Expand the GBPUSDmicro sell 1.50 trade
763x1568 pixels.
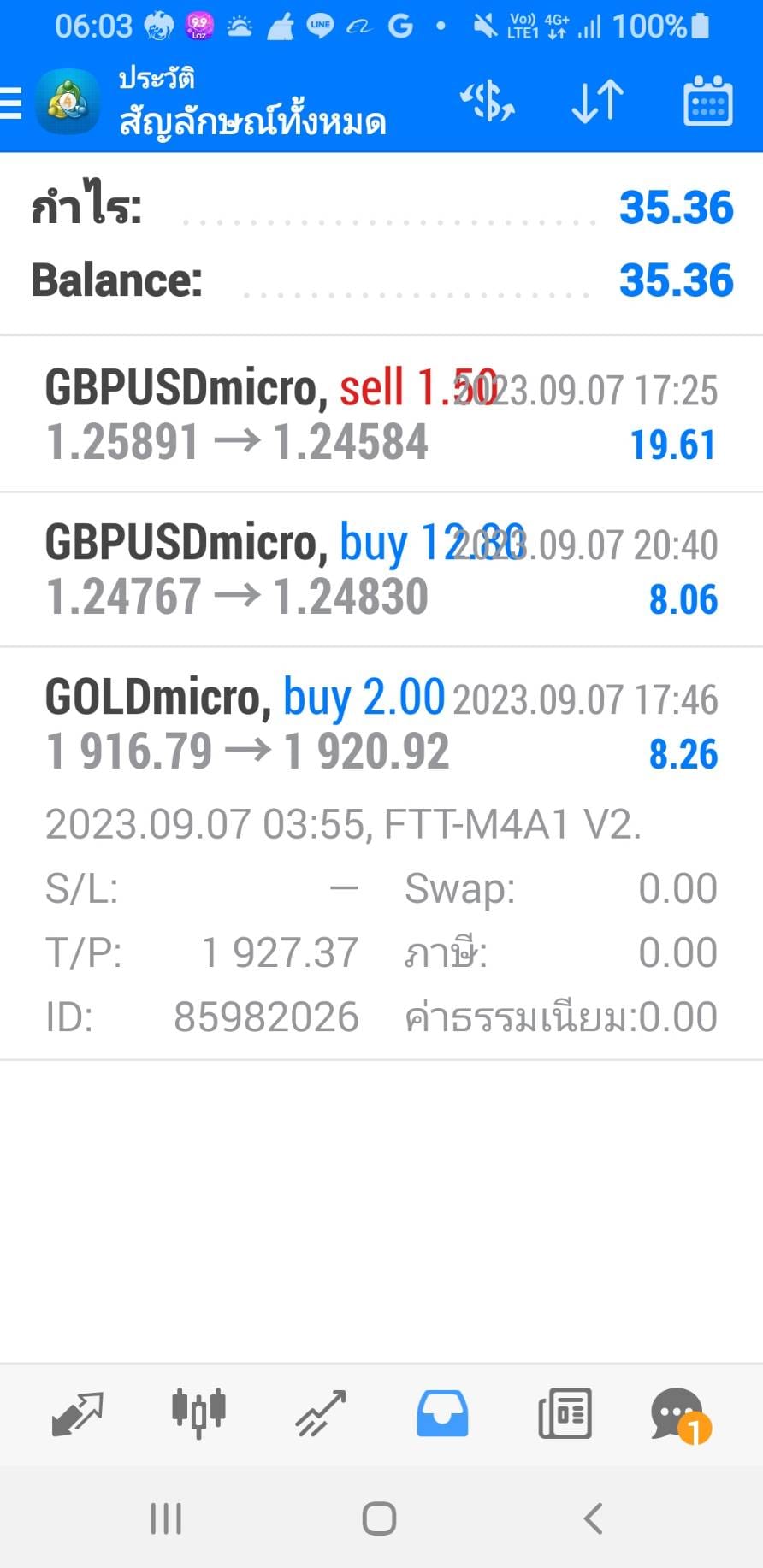coord(381,415)
